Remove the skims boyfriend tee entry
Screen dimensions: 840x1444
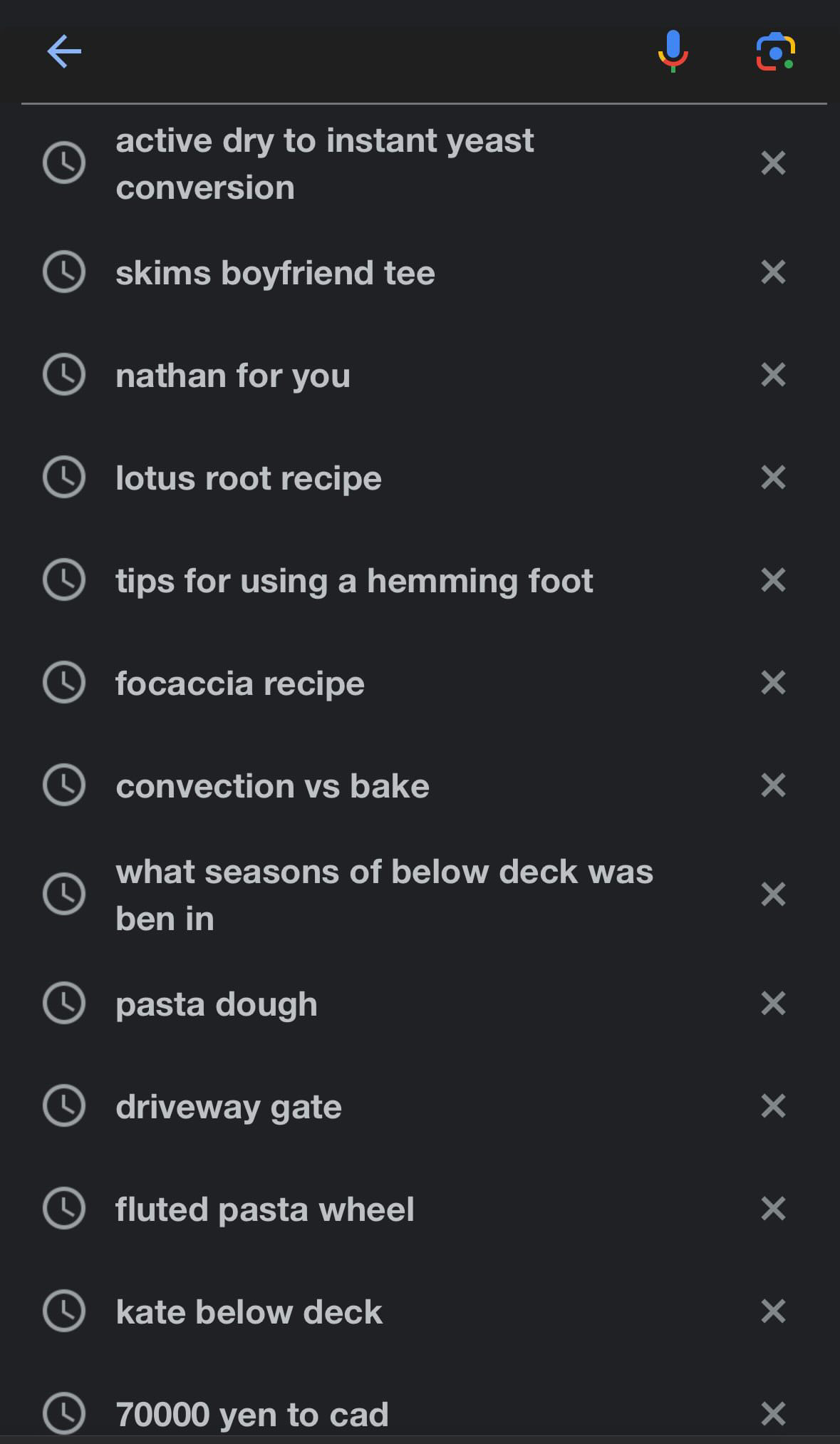tap(773, 272)
